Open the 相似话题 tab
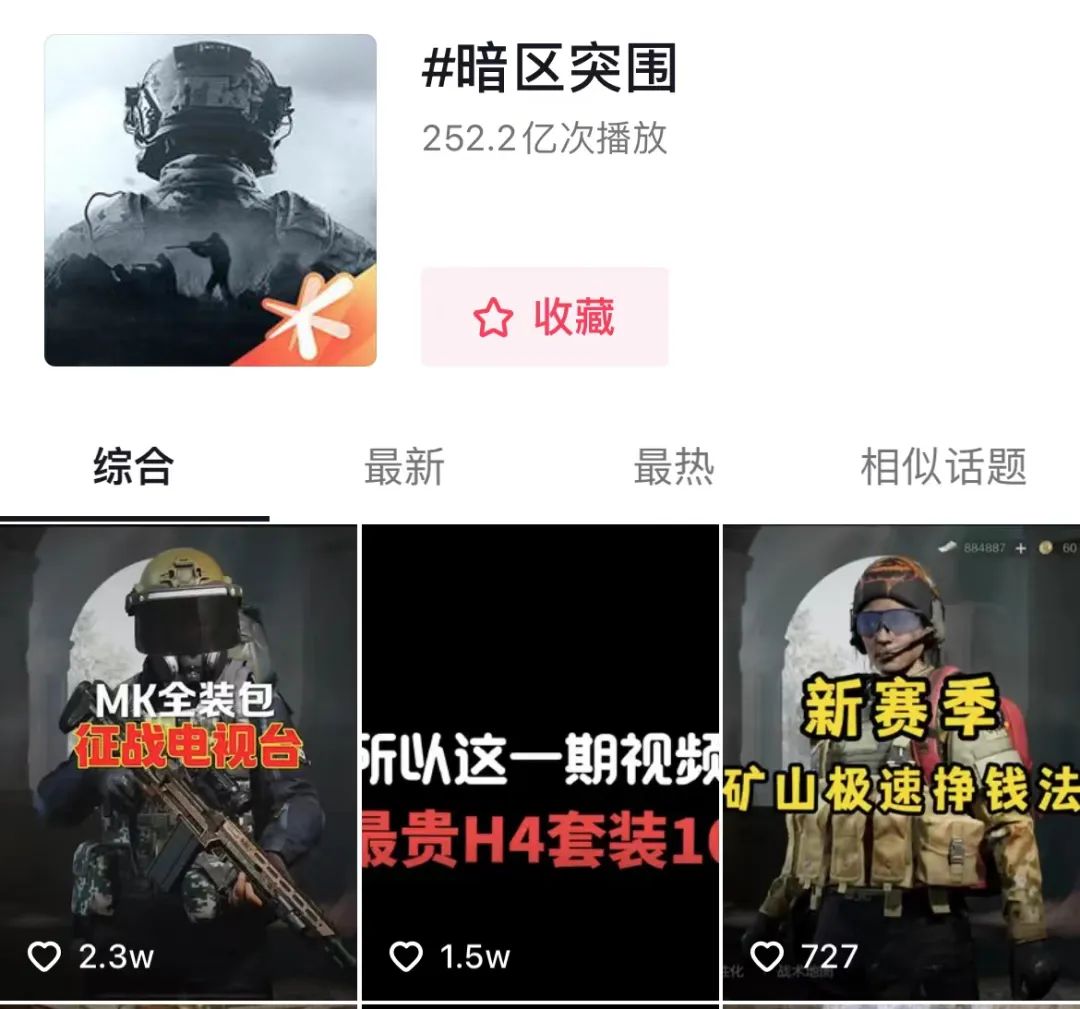Screen dimensions: 1080x1009 tap(943, 467)
